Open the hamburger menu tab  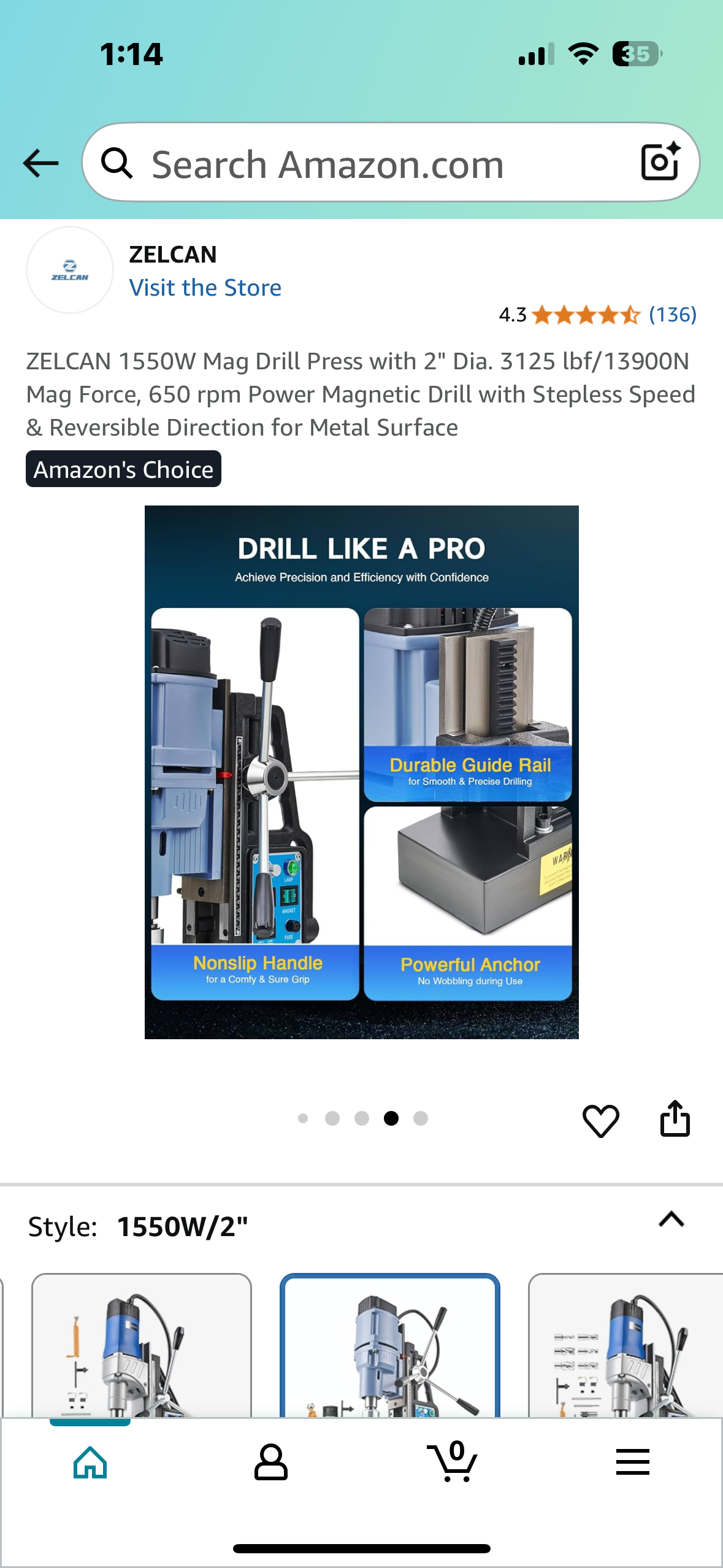[x=632, y=1462]
